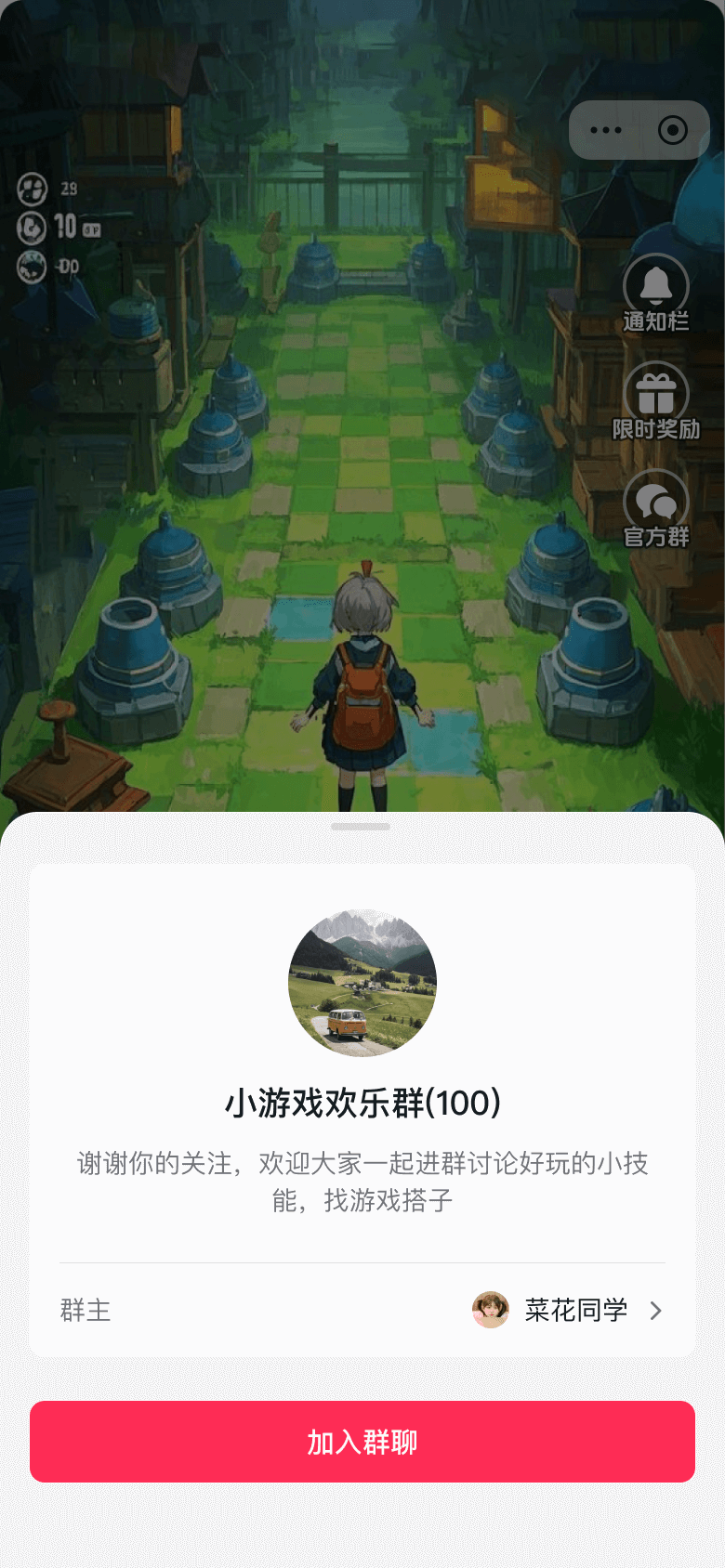This screenshot has height=1568, width=725.
Task: Open the mini-game overflow menu (three dots)
Action: (x=606, y=130)
